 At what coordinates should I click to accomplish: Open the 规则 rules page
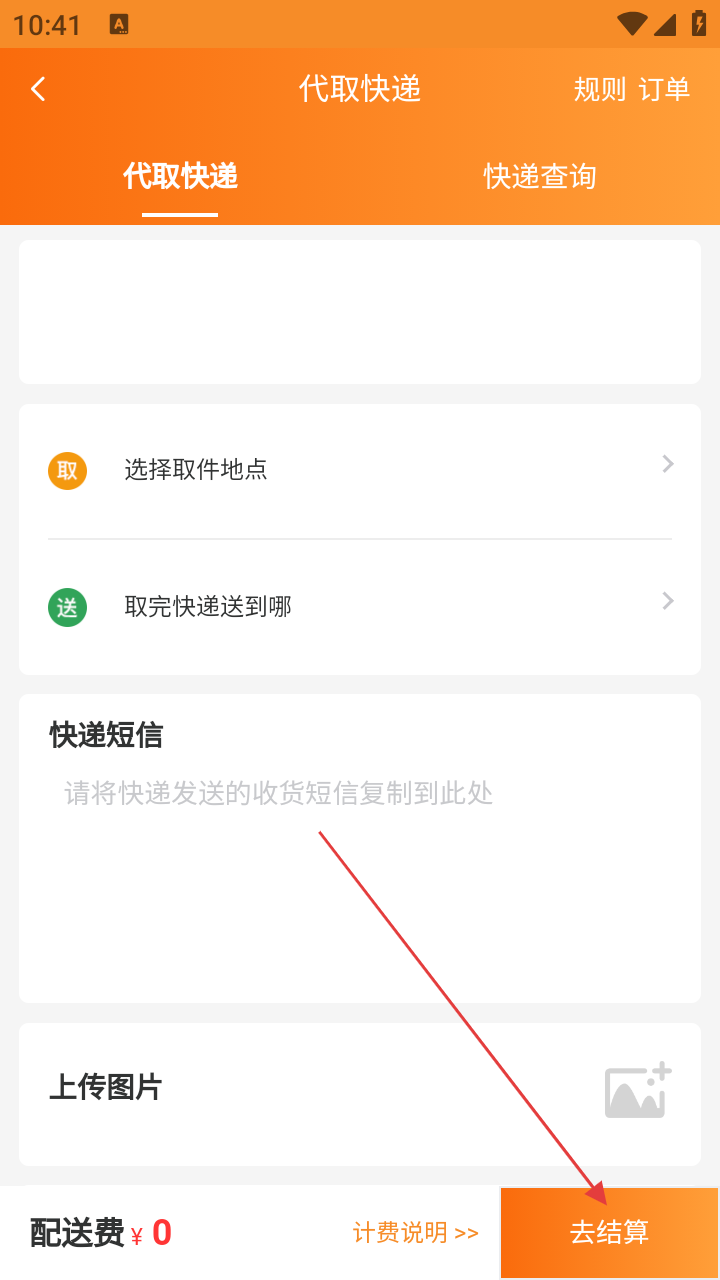(599, 89)
